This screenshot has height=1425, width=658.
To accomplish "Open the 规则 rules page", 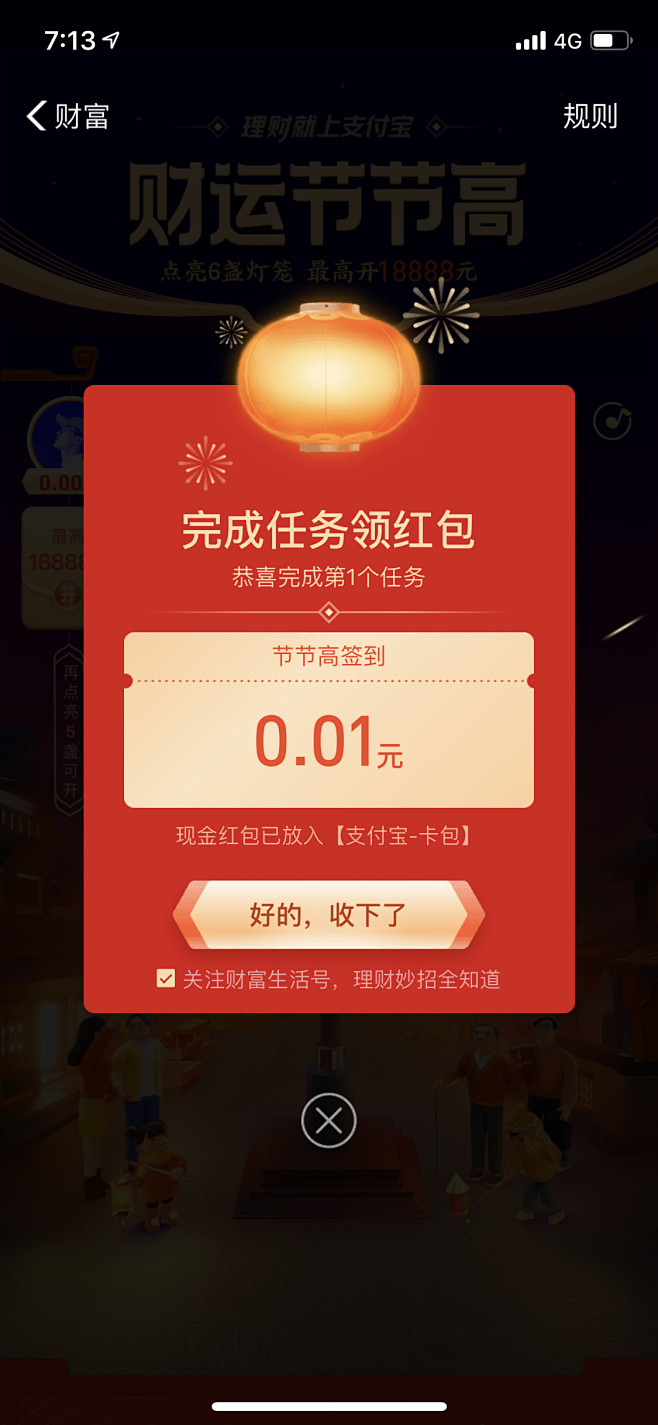I will point(590,117).
